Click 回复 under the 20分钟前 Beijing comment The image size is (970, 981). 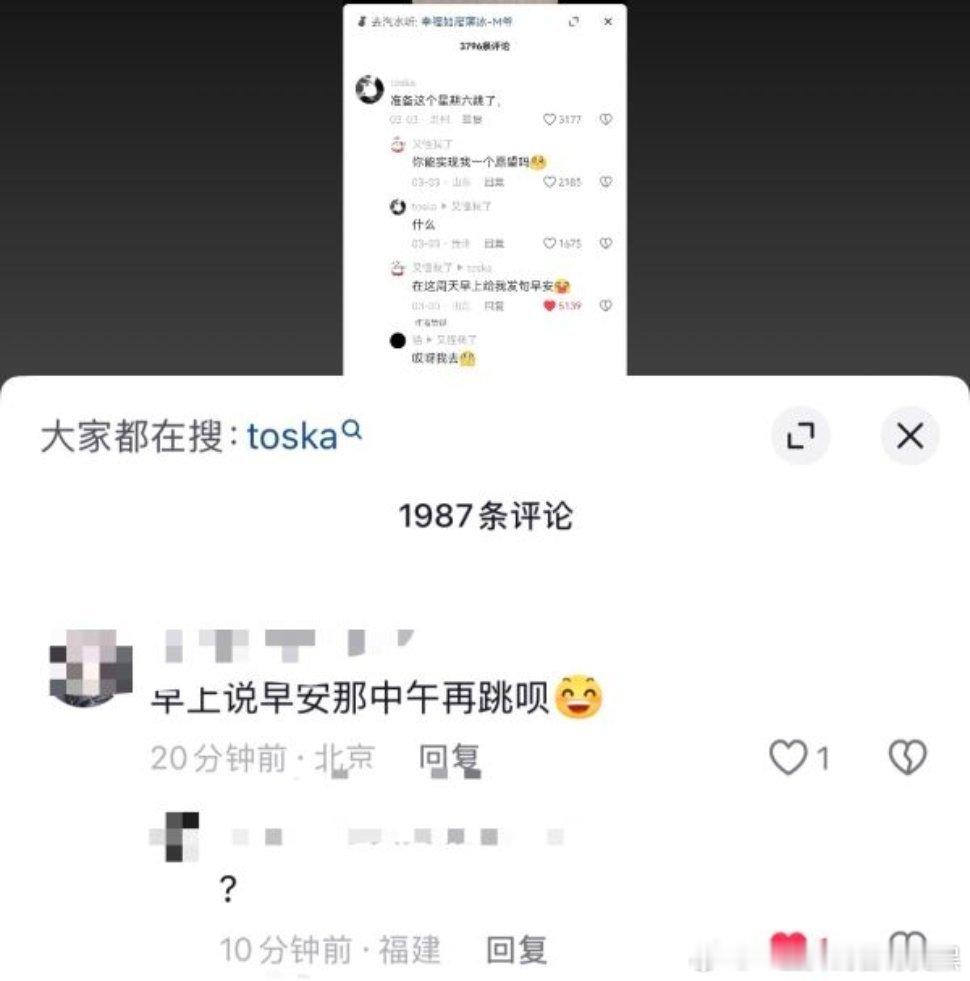[449, 760]
